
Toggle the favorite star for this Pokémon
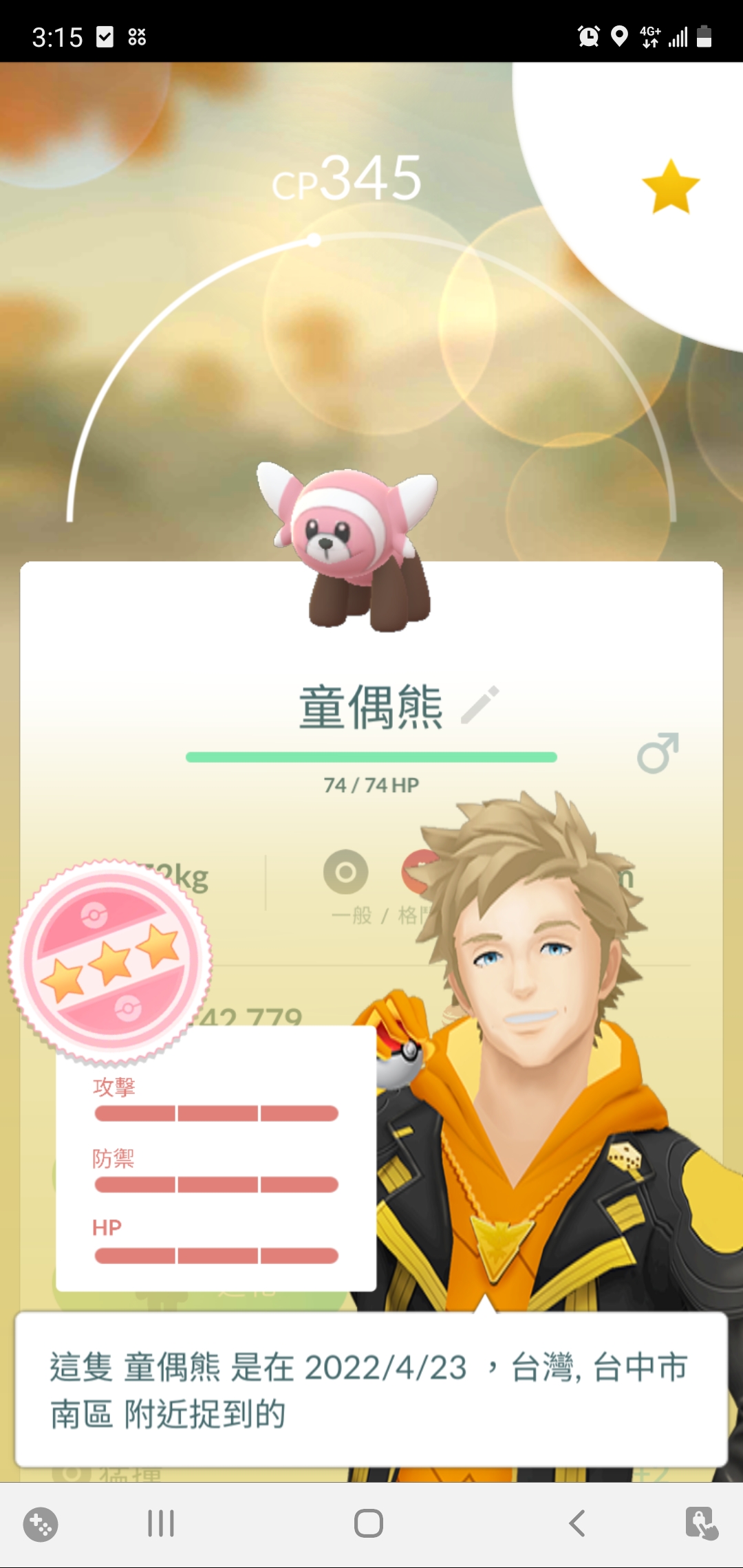click(x=670, y=187)
